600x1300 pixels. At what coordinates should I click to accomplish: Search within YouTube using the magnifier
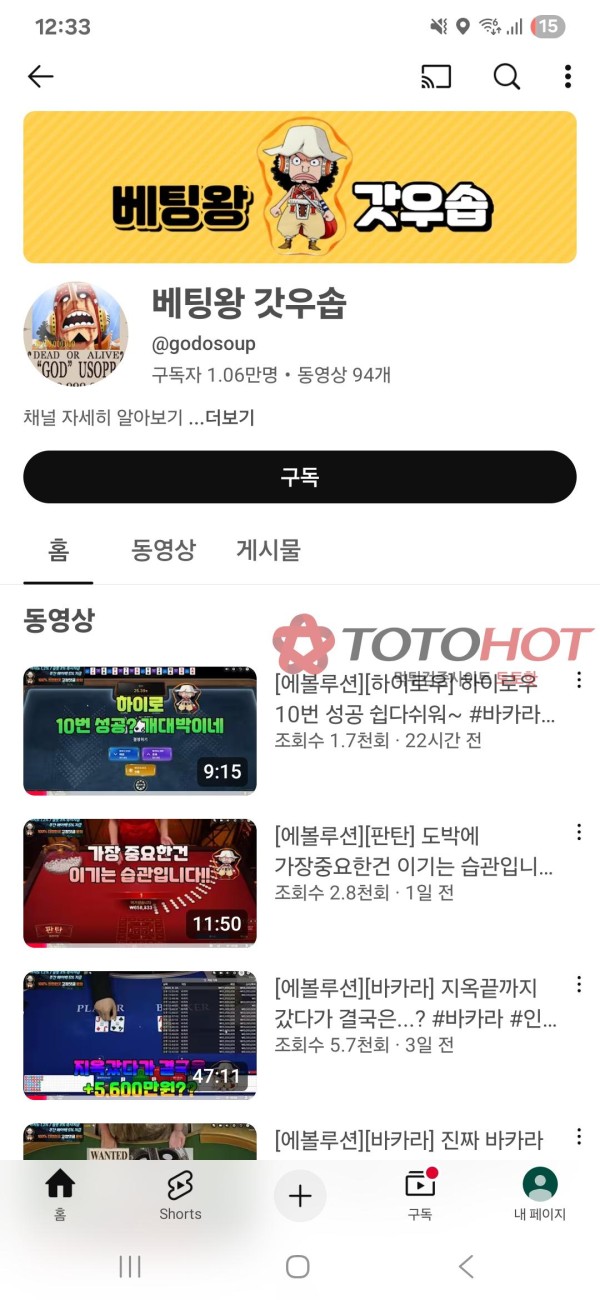[x=507, y=77]
